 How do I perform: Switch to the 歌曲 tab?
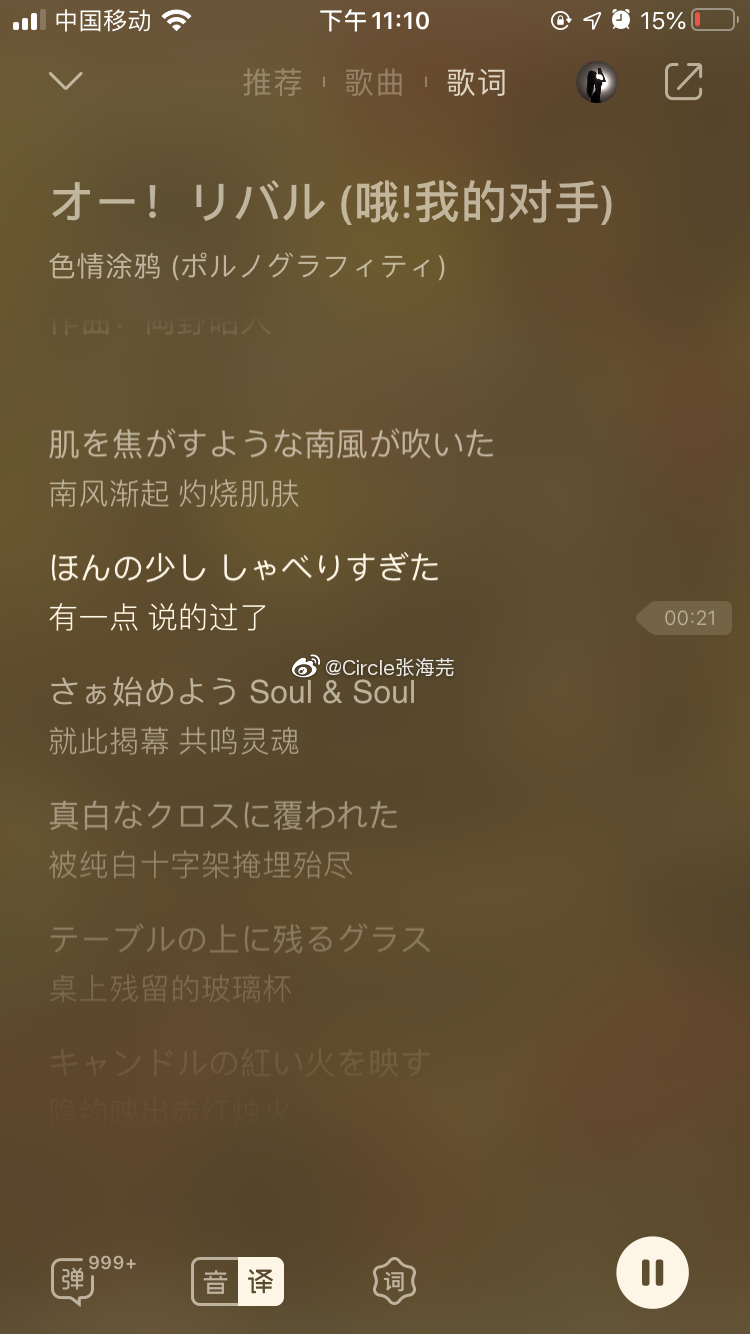(x=374, y=82)
